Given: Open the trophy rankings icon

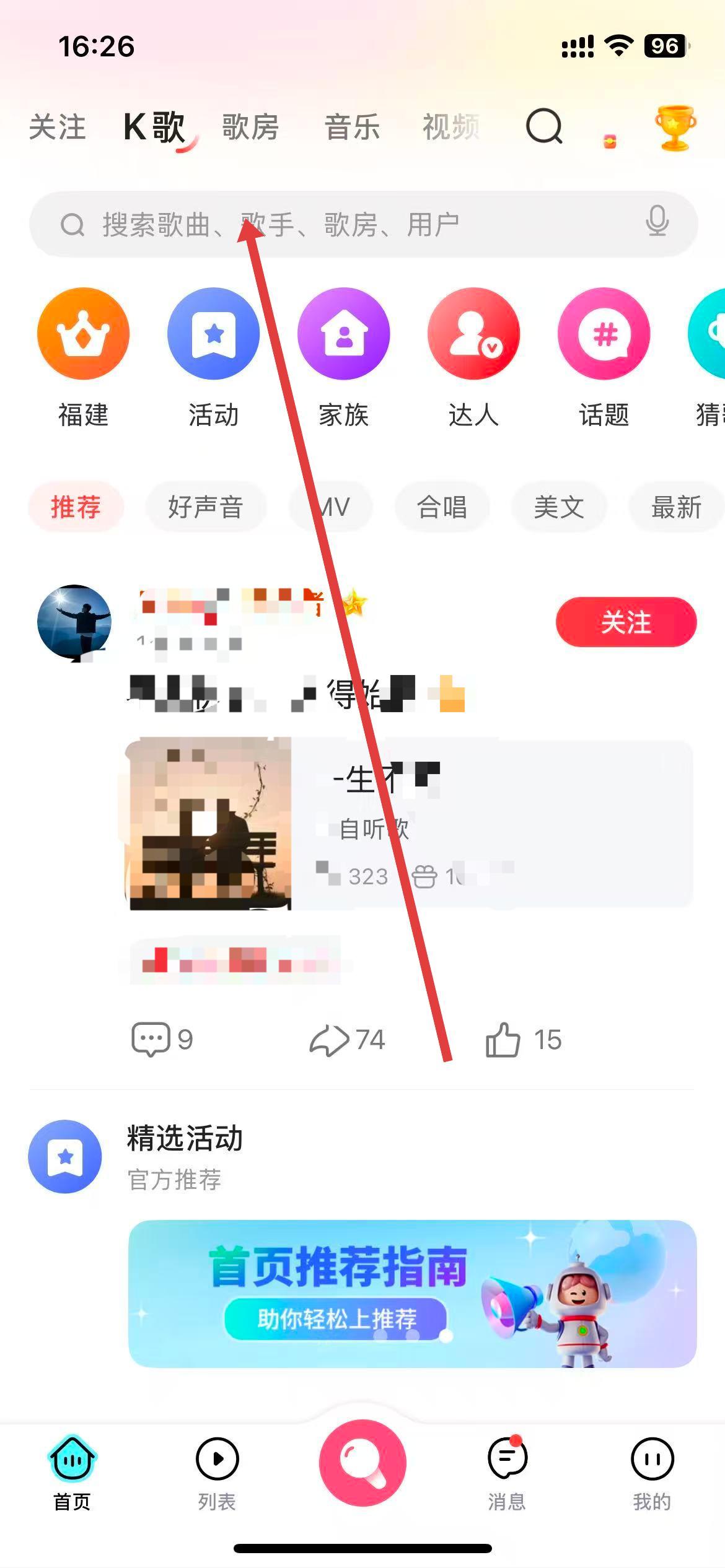Looking at the screenshot, I should click(x=675, y=128).
